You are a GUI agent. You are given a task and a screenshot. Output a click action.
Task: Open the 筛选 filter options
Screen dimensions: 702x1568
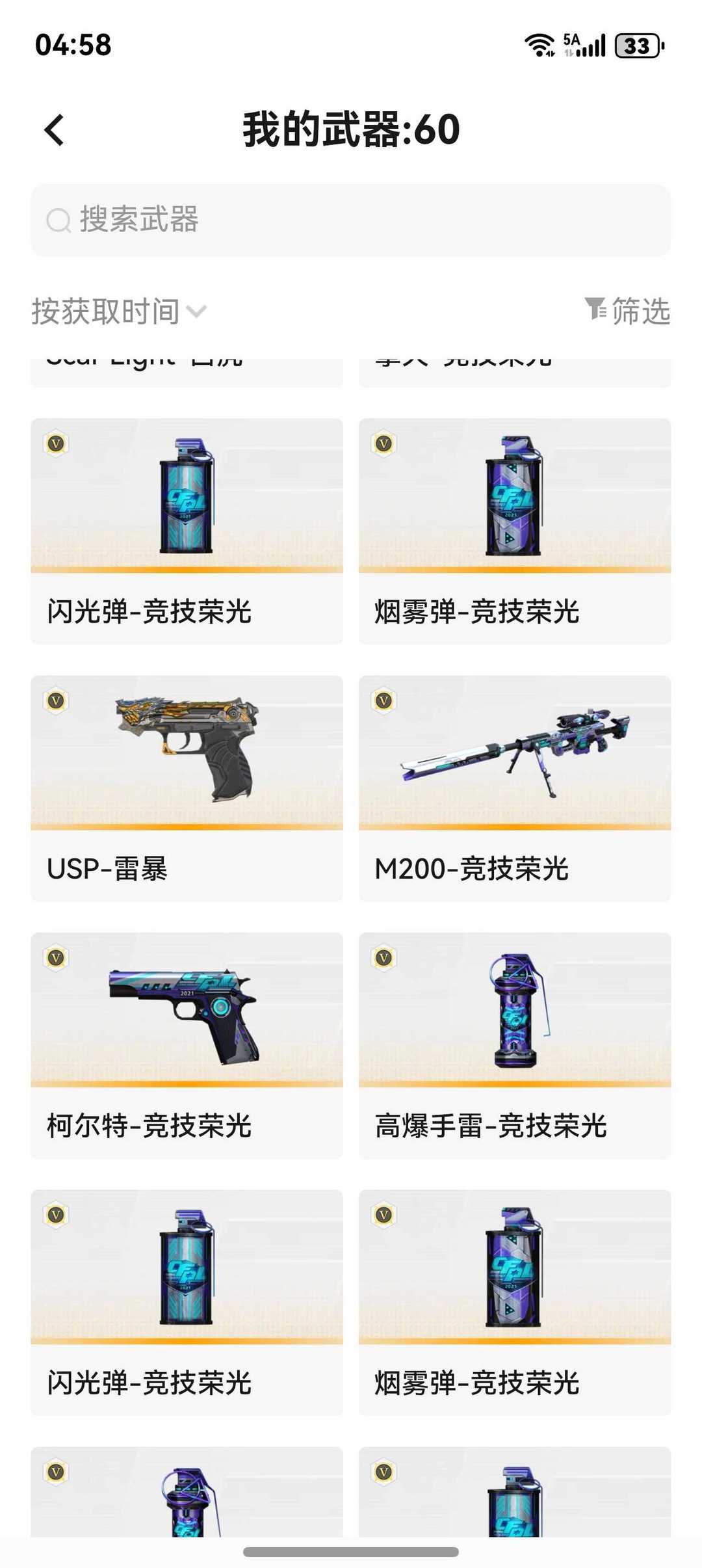pyautogui.click(x=627, y=310)
